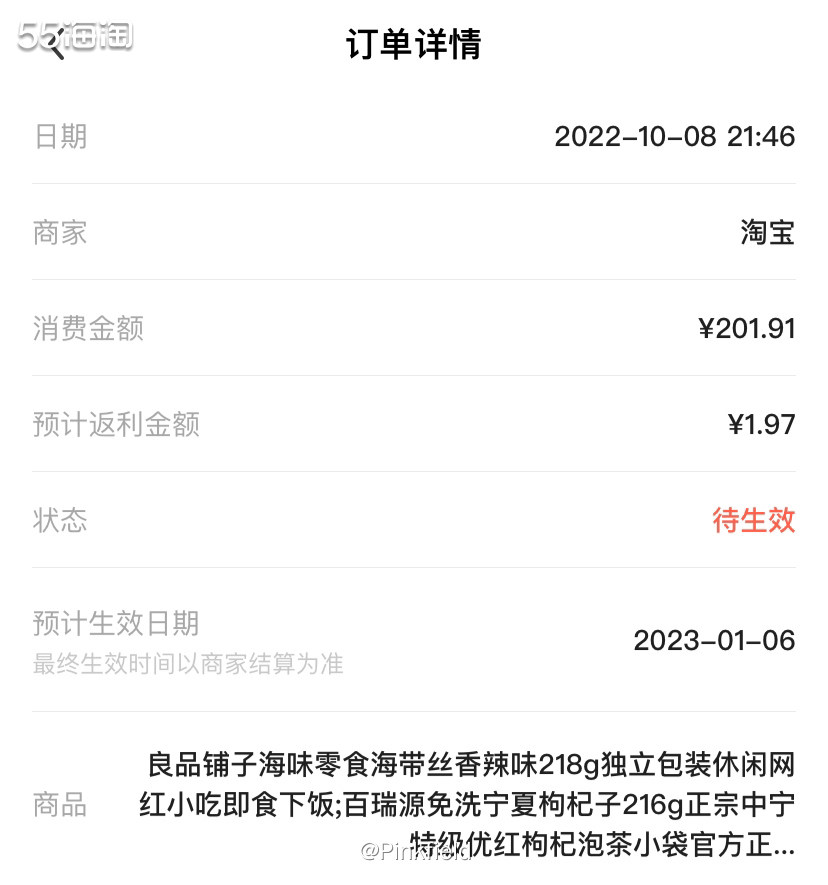Select the 预计生效日期 label
Viewport: 828px width, 885px height.
coord(116,624)
